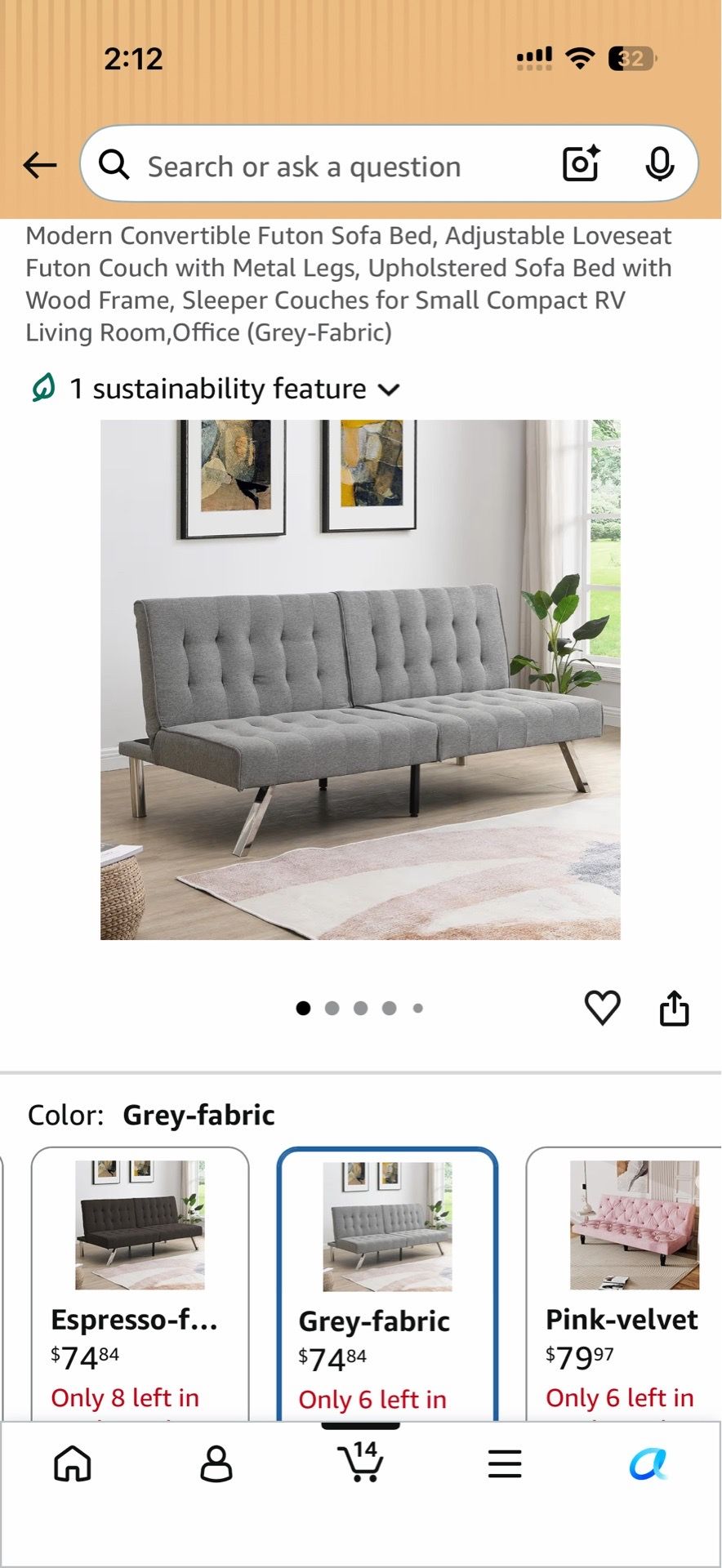Choose the Pink-velvet color option

pyautogui.click(x=624, y=1284)
